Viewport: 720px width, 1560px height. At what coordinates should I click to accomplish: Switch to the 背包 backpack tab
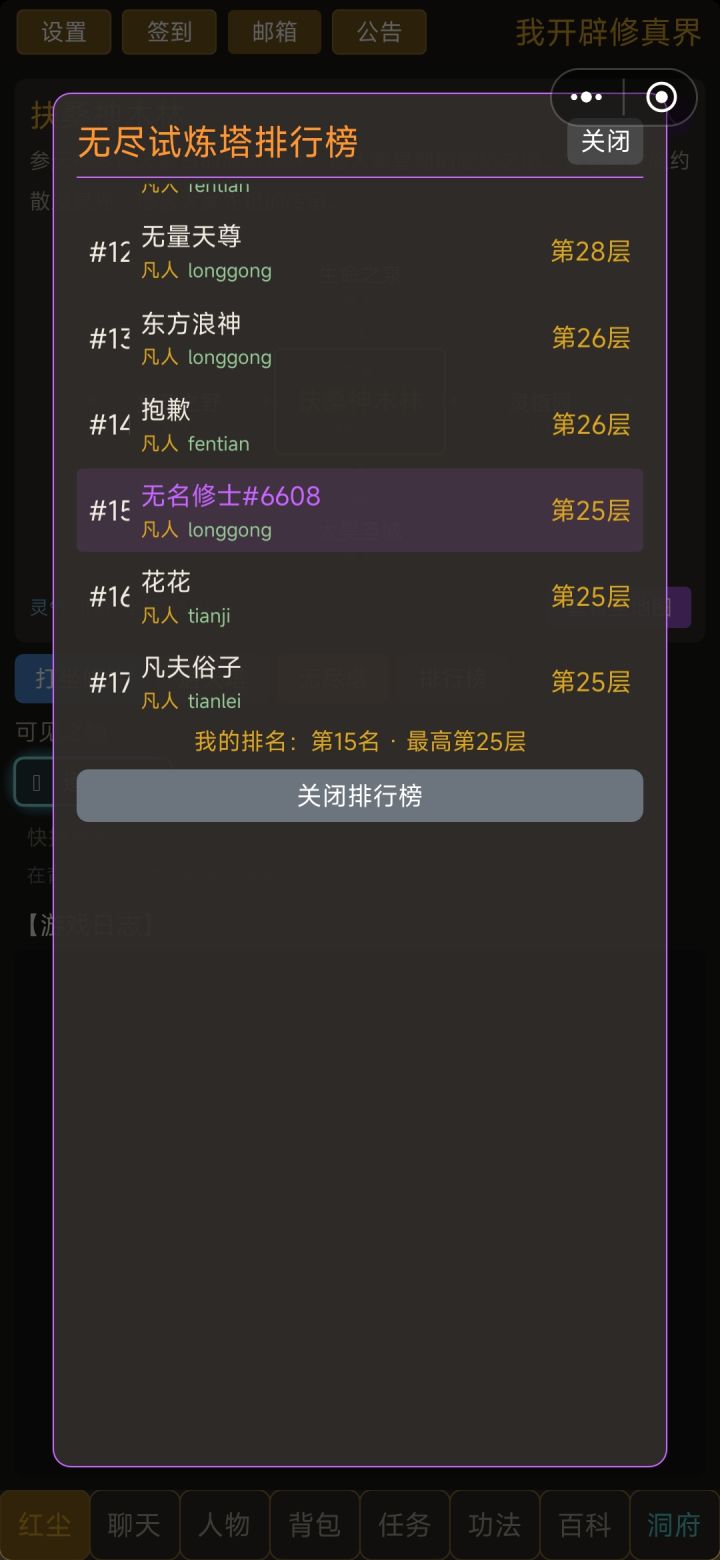pos(314,1524)
